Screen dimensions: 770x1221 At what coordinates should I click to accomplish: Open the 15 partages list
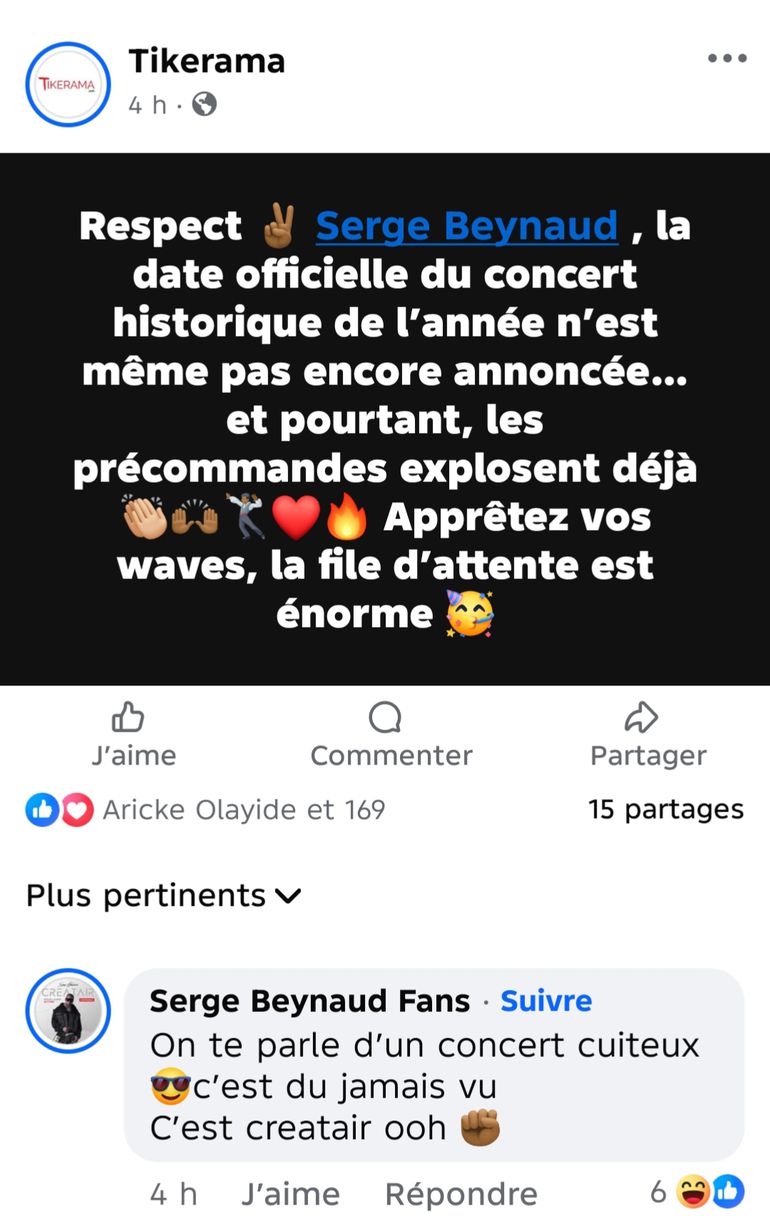point(666,810)
